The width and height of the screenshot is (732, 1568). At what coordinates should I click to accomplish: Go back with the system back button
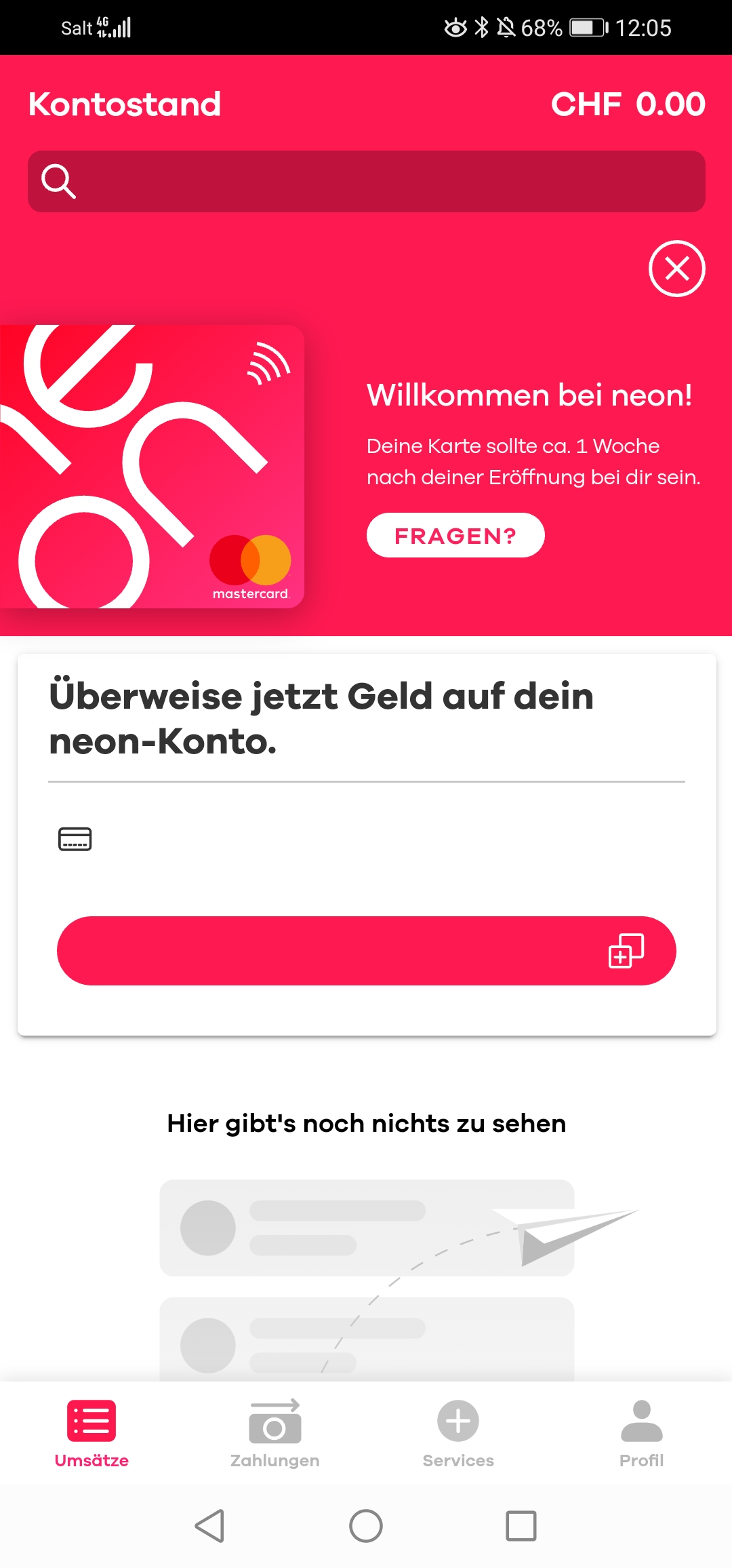tap(209, 1526)
